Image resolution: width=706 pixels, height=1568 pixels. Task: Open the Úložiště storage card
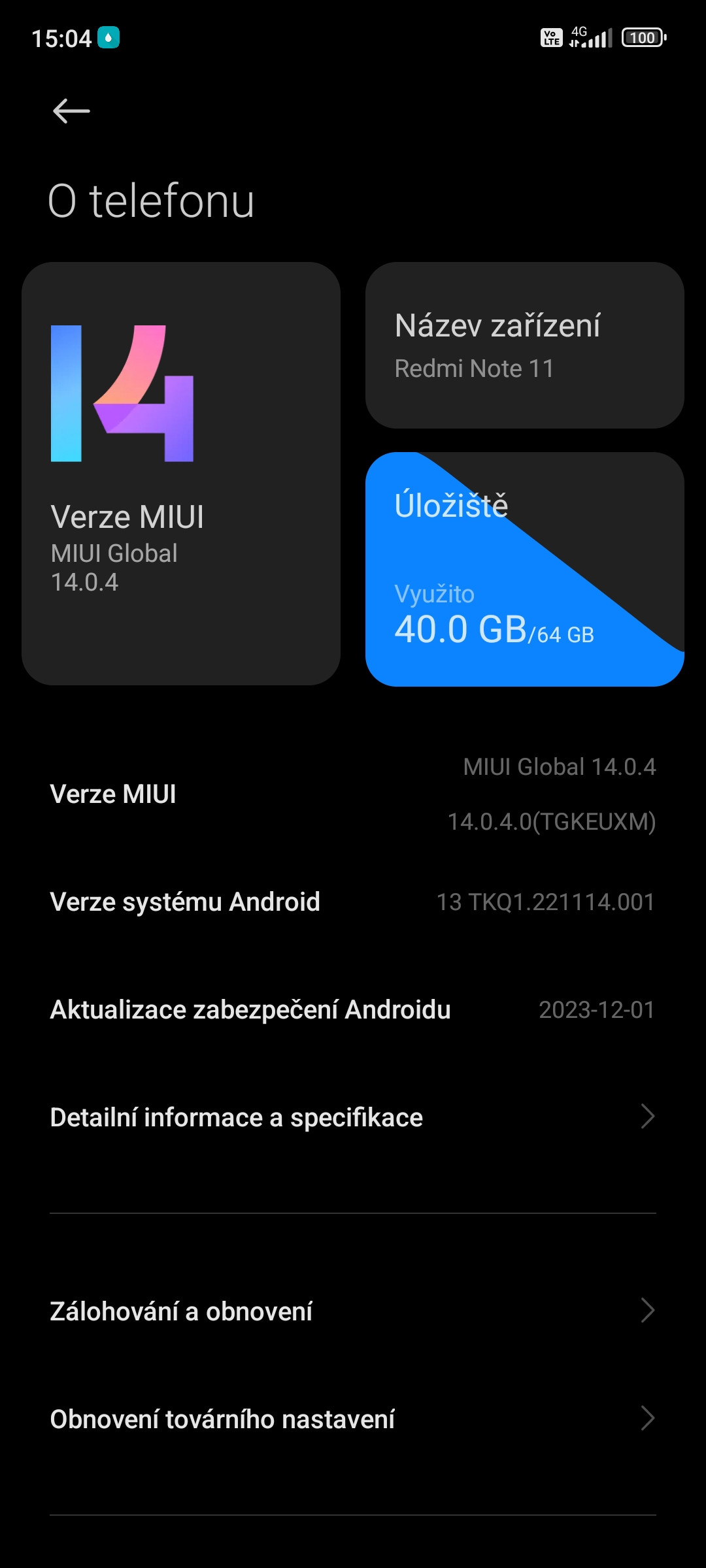[x=524, y=568]
